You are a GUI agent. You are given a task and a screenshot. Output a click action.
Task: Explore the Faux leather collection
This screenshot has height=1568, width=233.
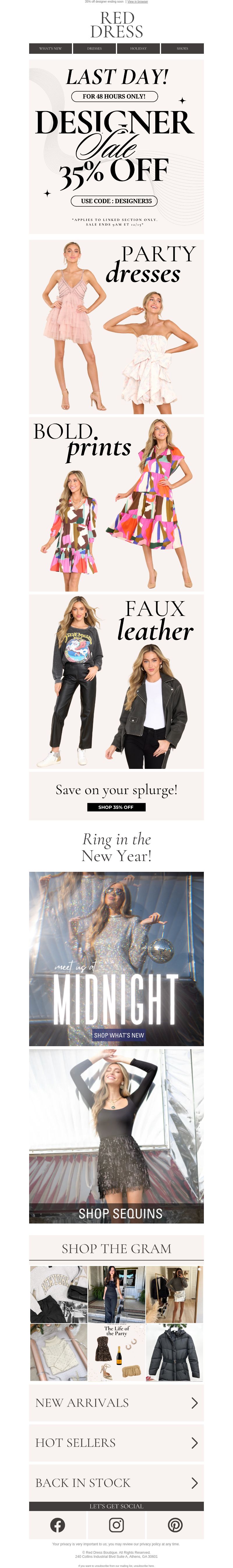click(116, 681)
